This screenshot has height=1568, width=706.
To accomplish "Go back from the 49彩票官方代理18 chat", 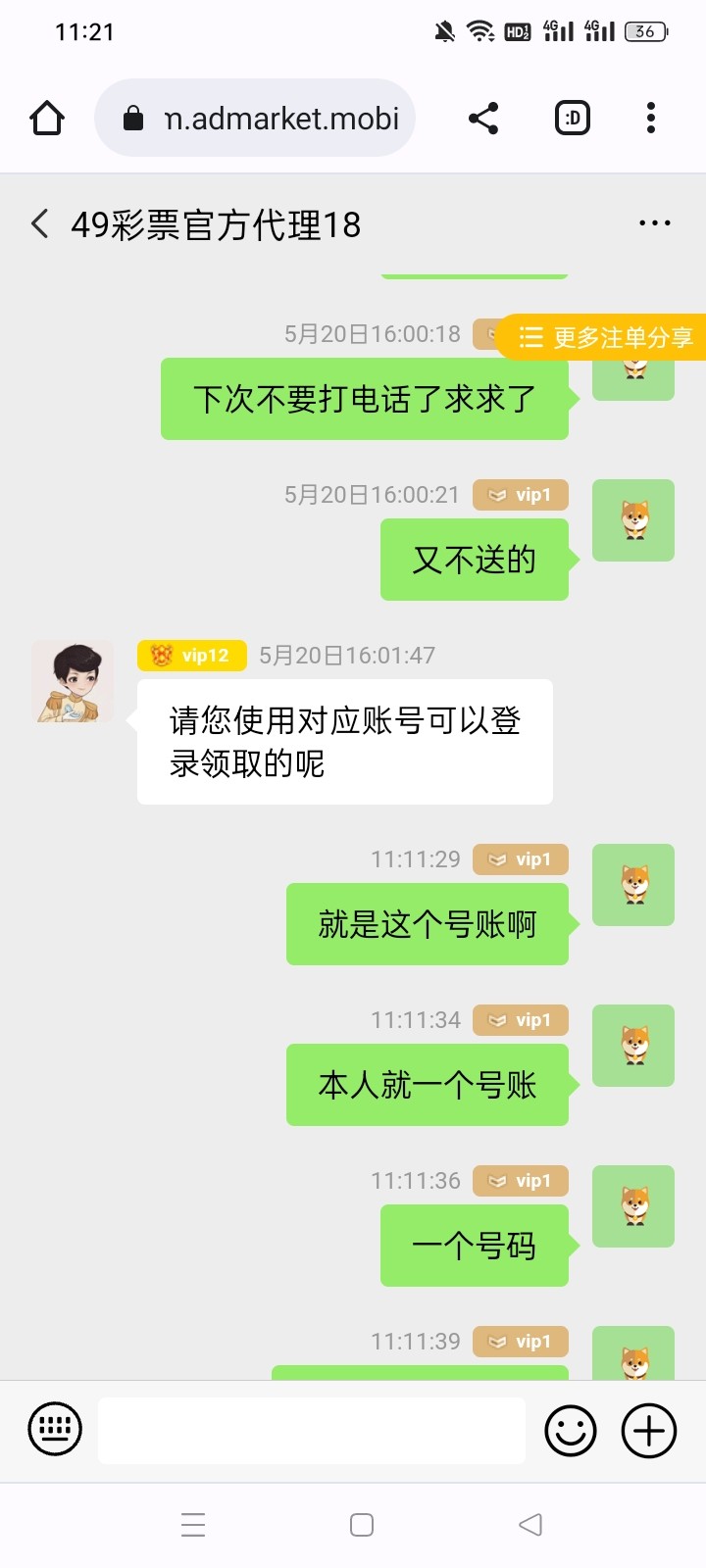I will coord(39,224).
